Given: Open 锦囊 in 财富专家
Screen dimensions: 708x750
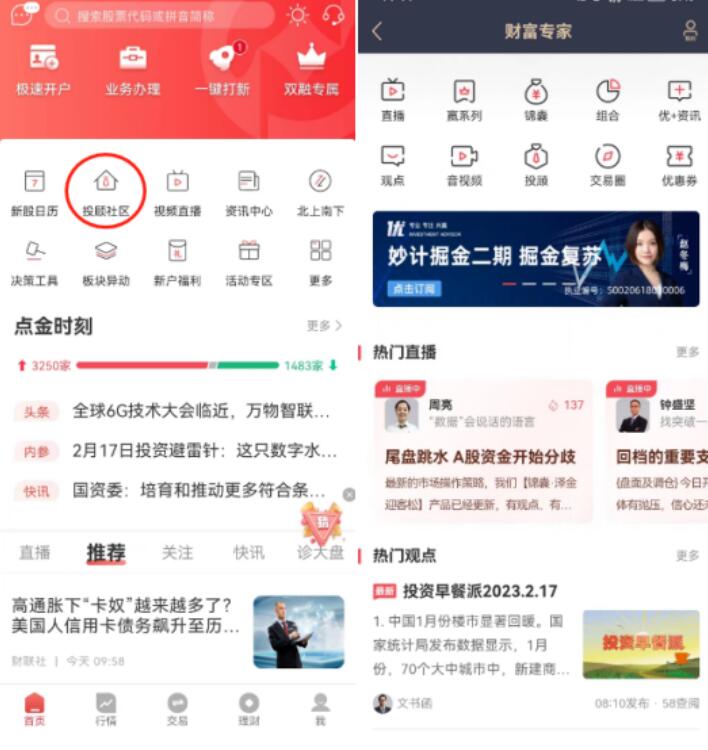Looking at the screenshot, I should [x=536, y=100].
